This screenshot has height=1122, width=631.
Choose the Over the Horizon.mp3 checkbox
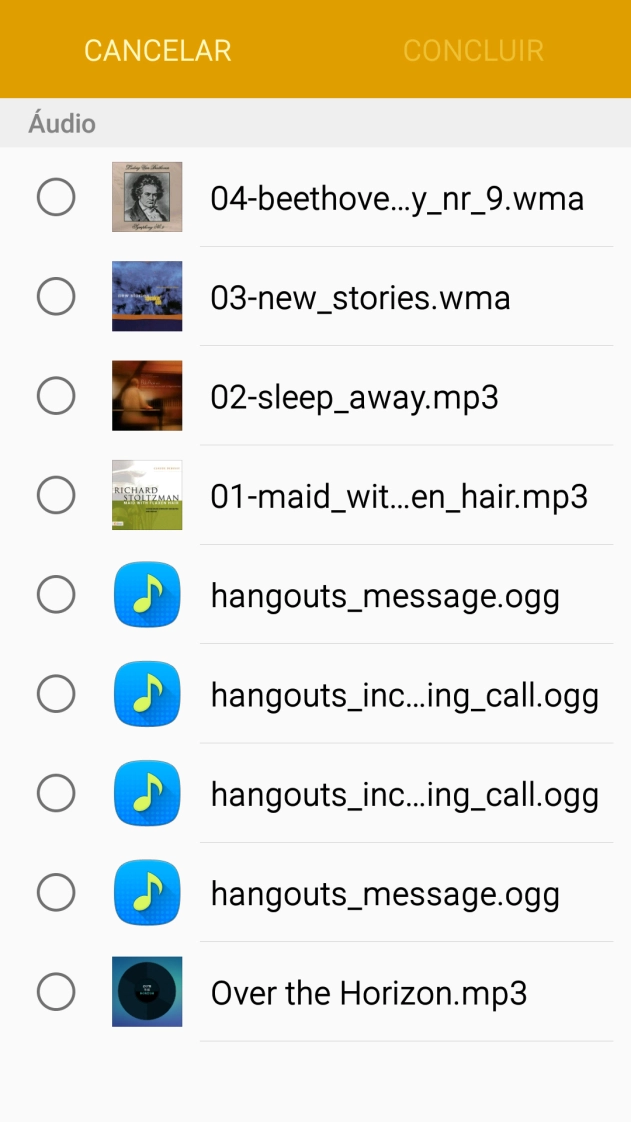click(56, 992)
